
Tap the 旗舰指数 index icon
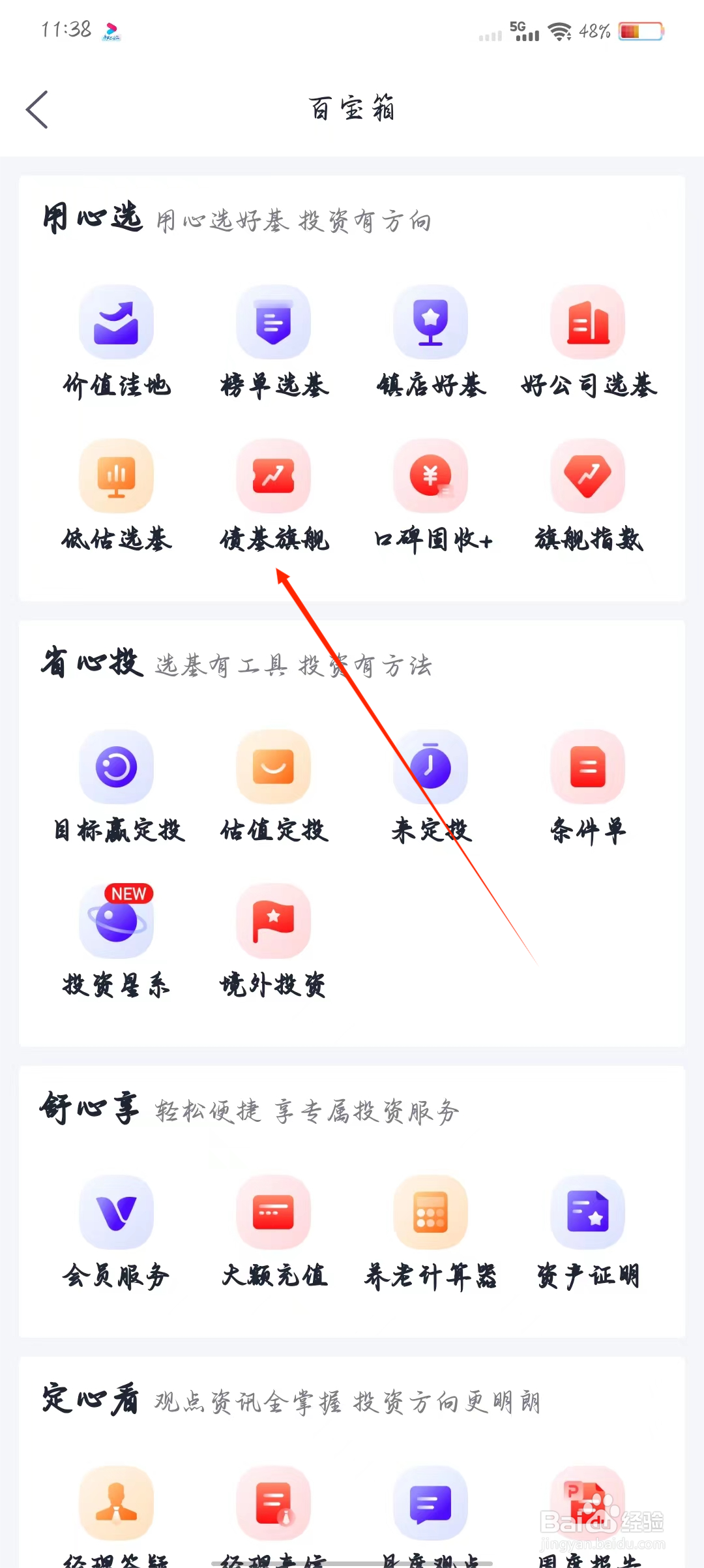pyautogui.click(x=587, y=476)
